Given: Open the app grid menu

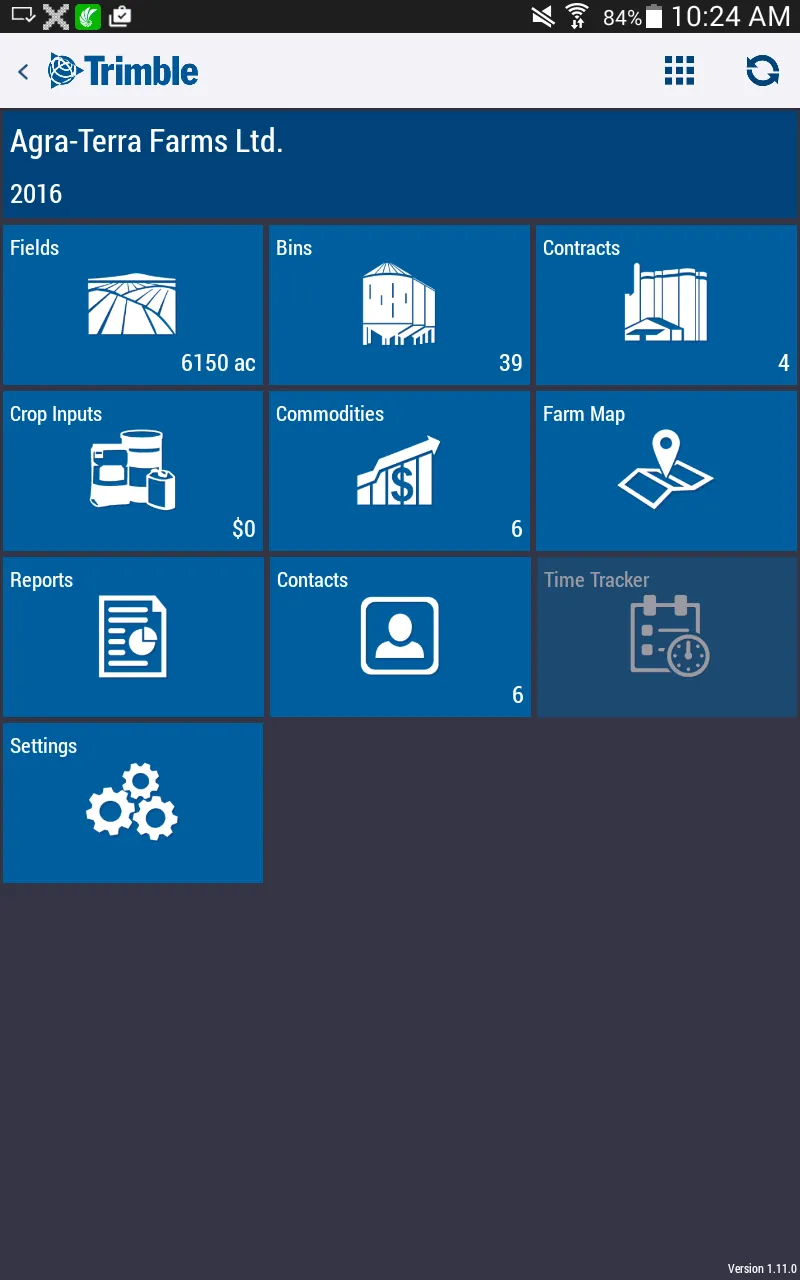Looking at the screenshot, I should click(679, 71).
